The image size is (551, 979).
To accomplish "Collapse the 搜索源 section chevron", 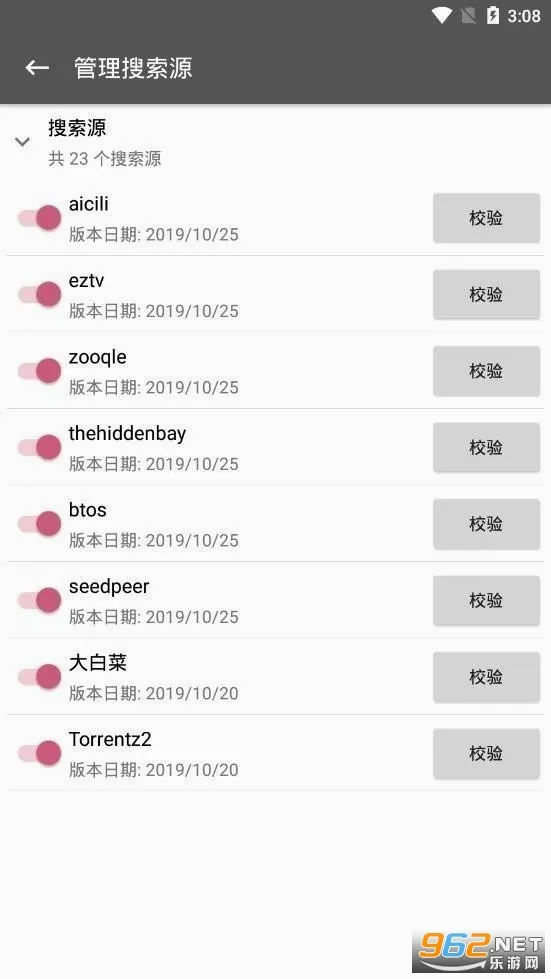I will tap(22, 142).
